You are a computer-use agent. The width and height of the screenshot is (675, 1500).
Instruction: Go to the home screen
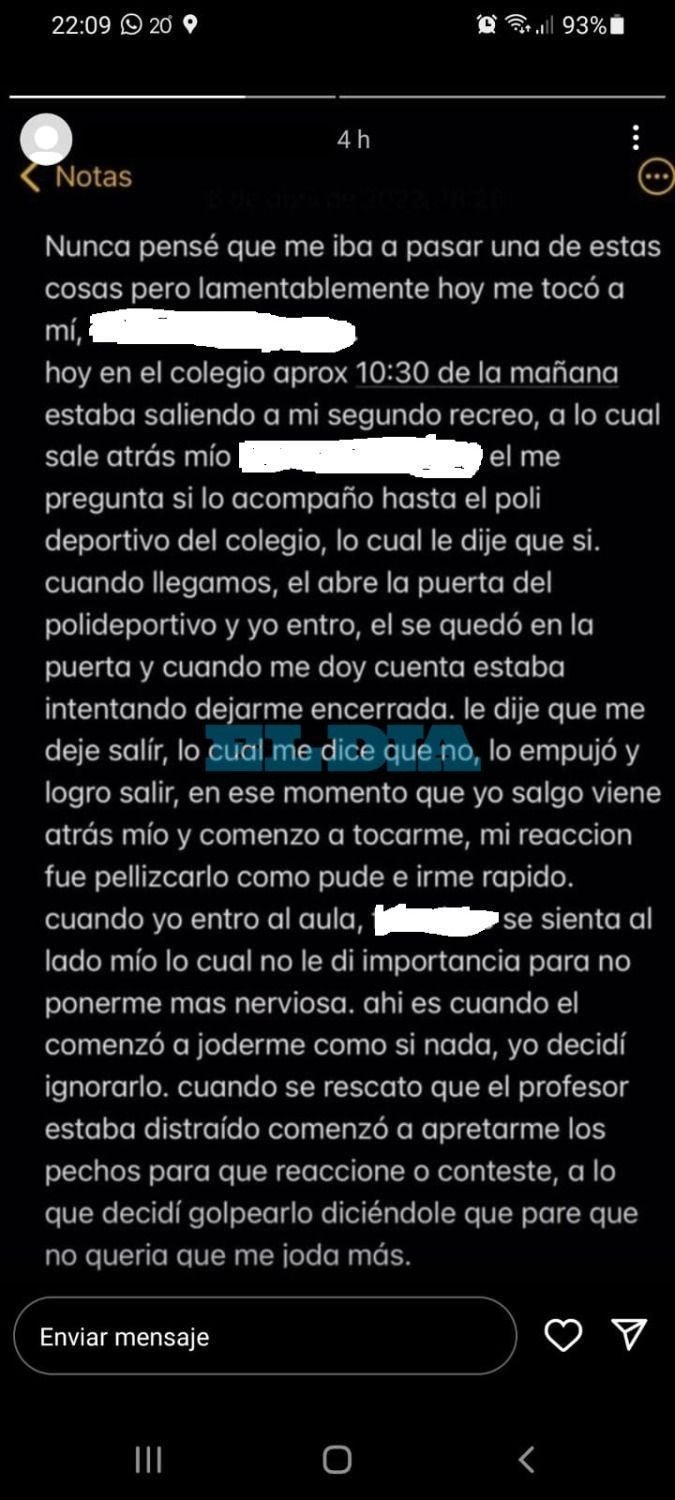coord(337,1459)
